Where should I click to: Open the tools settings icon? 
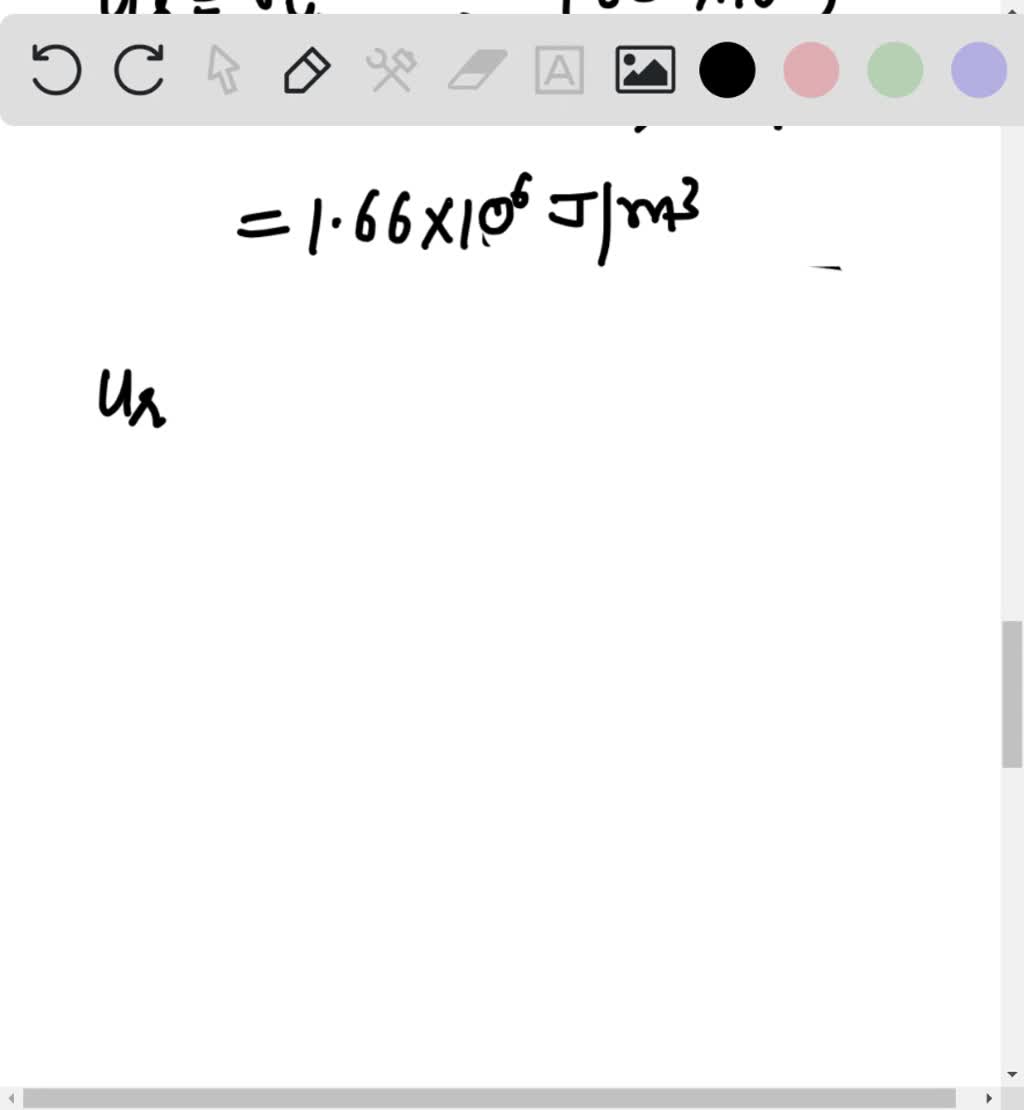[x=391, y=70]
